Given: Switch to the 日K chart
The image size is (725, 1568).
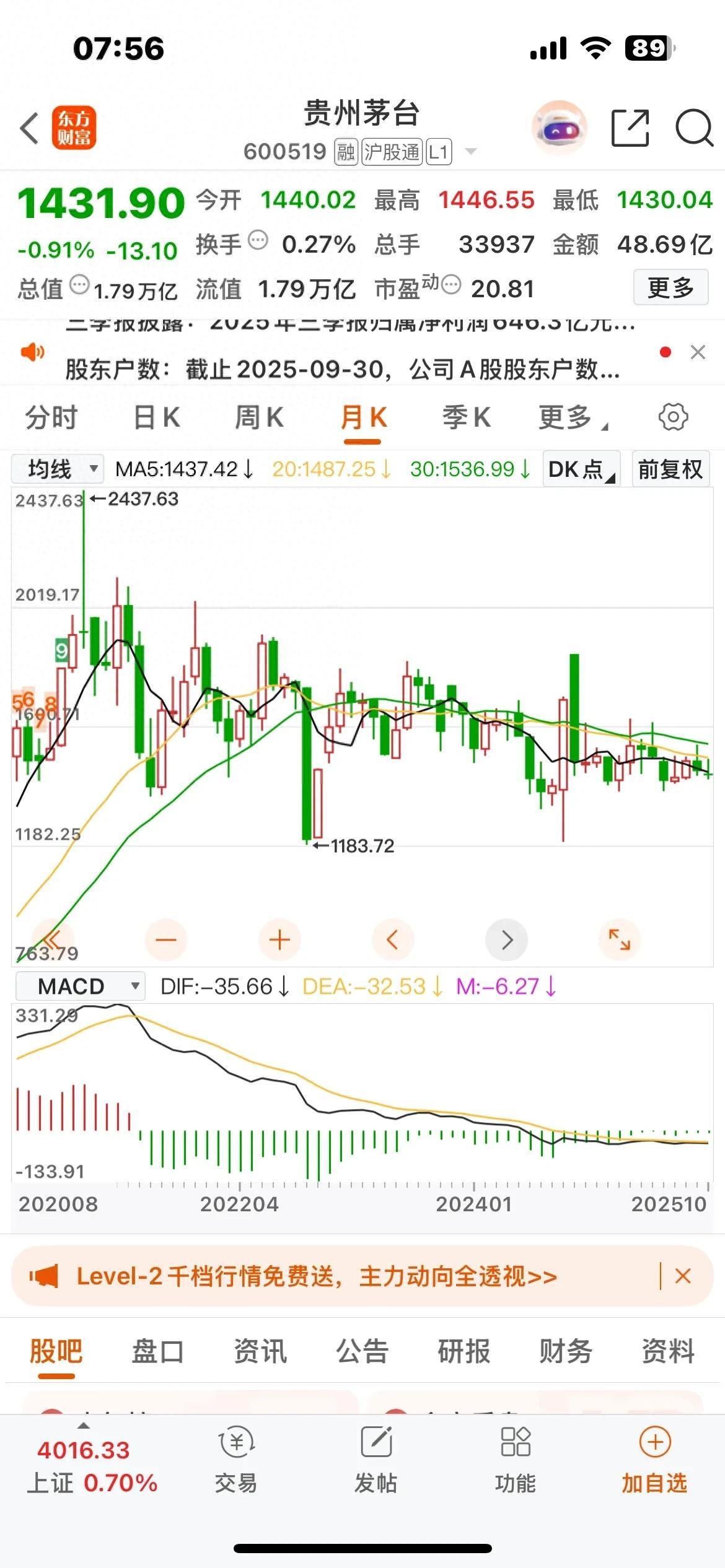Looking at the screenshot, I should point(157,417).
